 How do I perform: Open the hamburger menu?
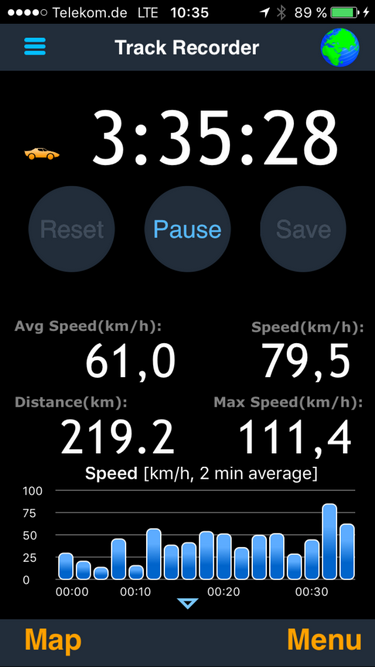(x=35, y=47)
